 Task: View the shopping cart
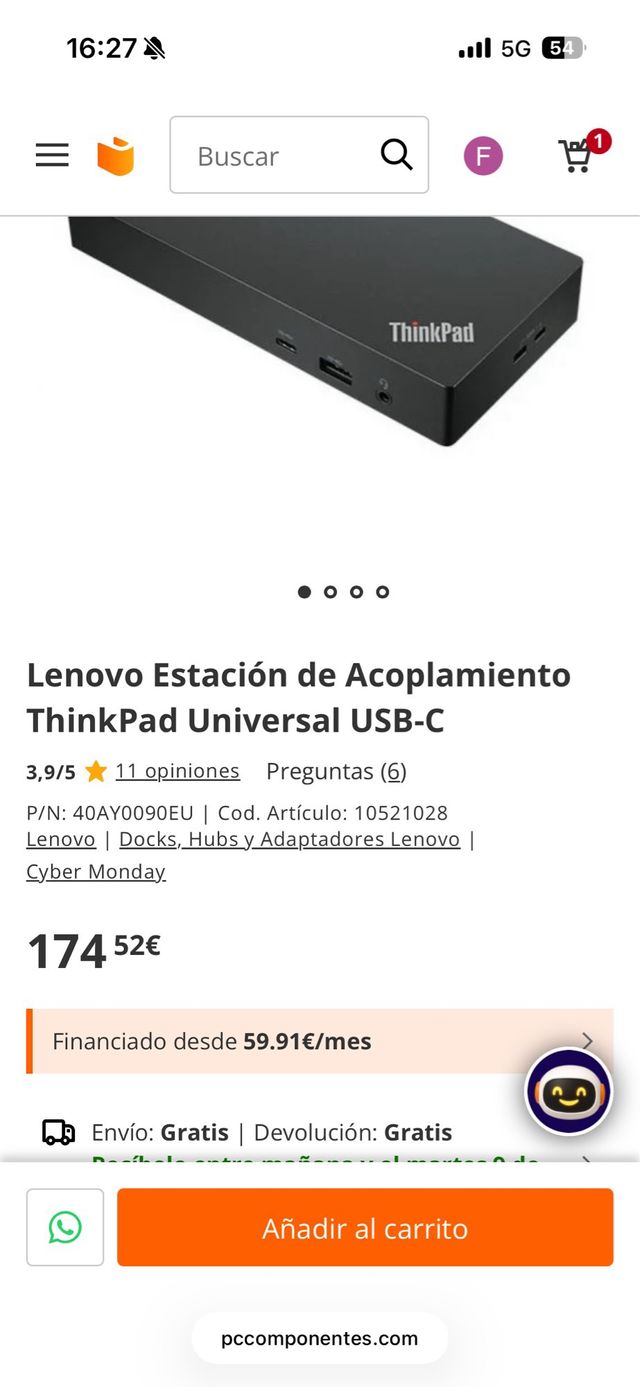pos(578,154)
